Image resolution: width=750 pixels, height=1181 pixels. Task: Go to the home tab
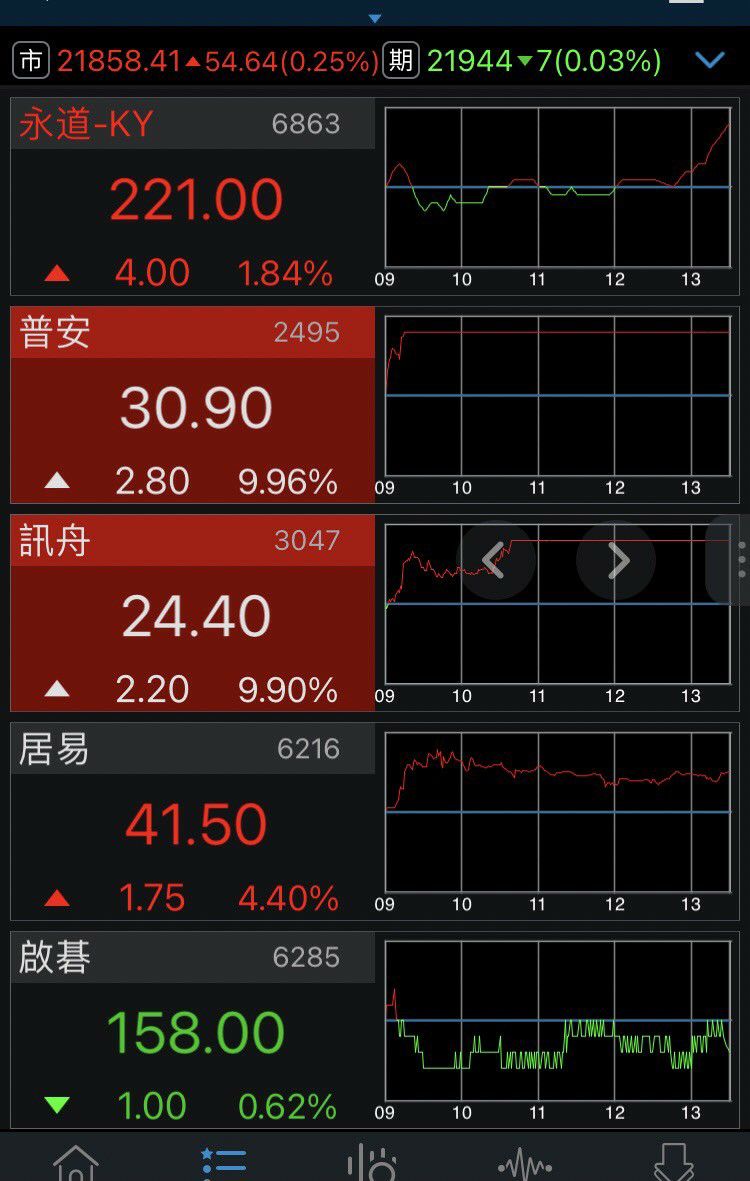pyautogui.click(x=76, y=1163)
